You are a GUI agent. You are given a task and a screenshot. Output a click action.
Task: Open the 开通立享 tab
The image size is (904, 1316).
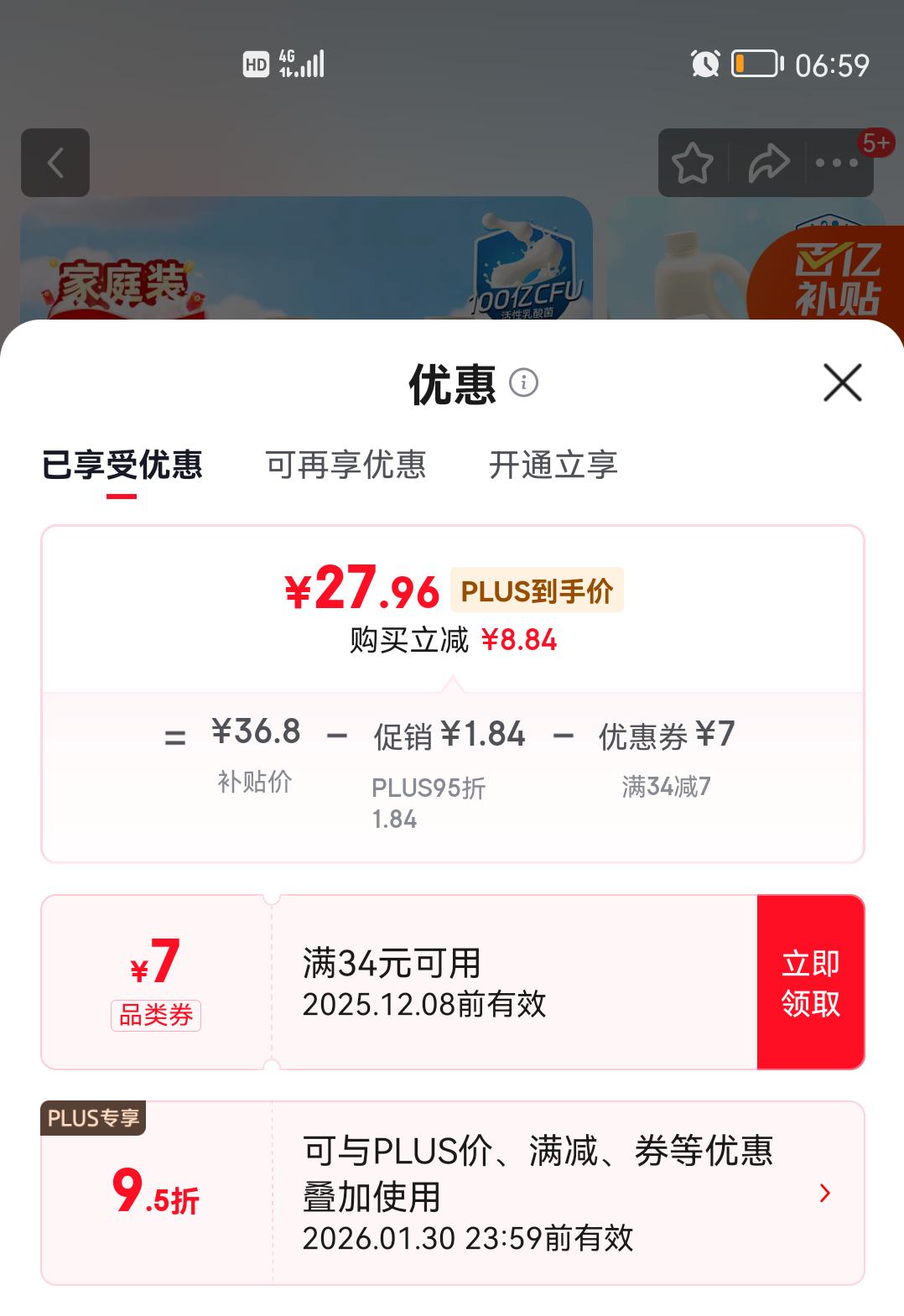[554, 465]
